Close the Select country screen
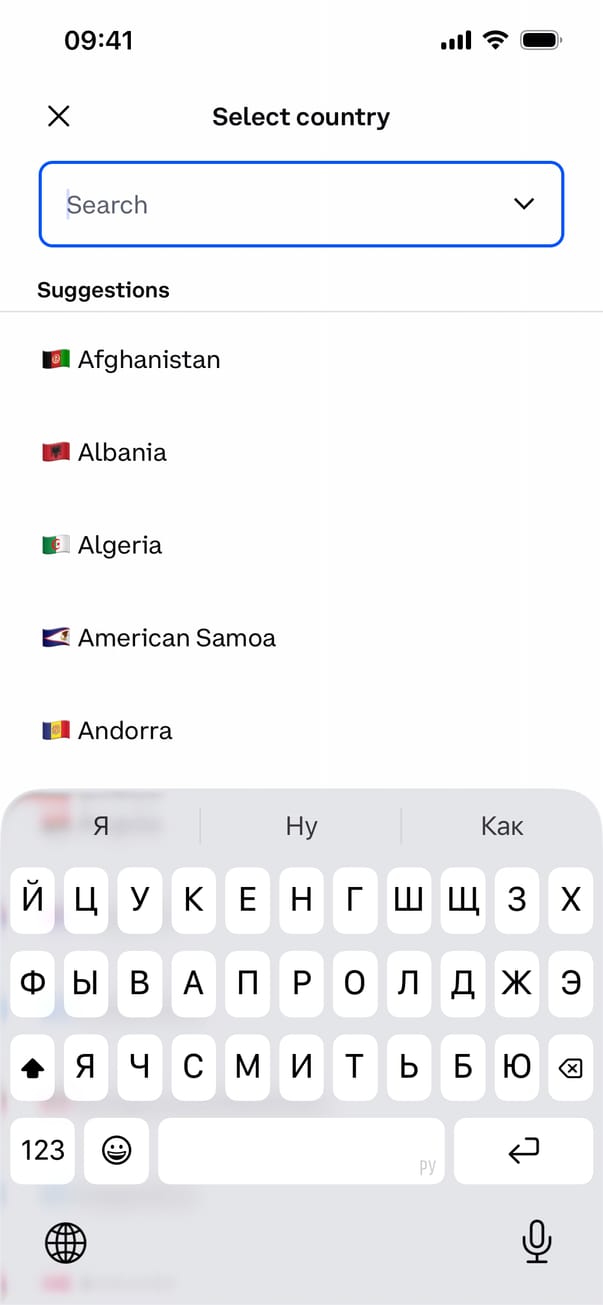Viewport: 603px width, 1305px height. tap(59, 116)
